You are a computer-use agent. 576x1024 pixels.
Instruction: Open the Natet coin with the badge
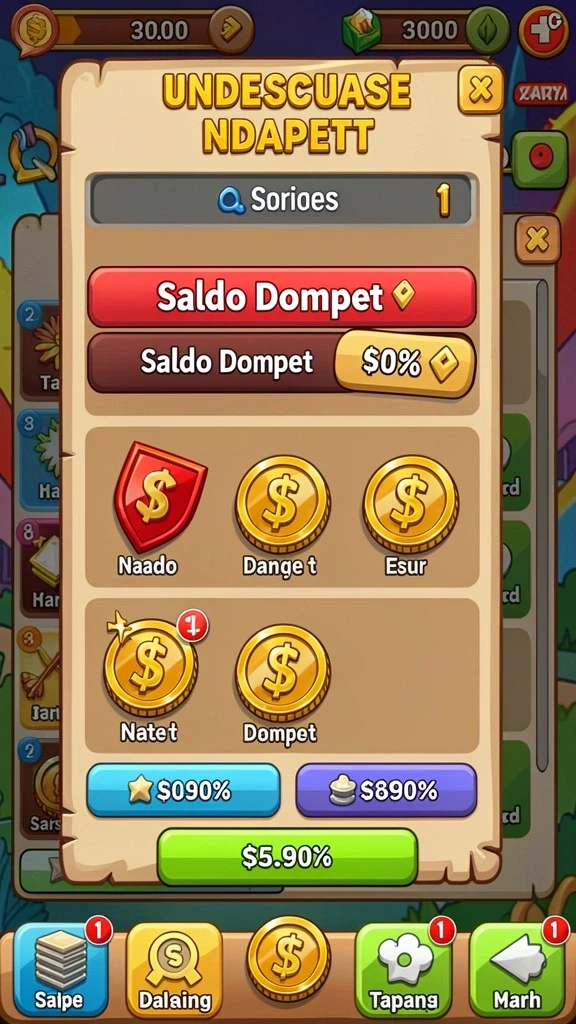click(152, 678)
